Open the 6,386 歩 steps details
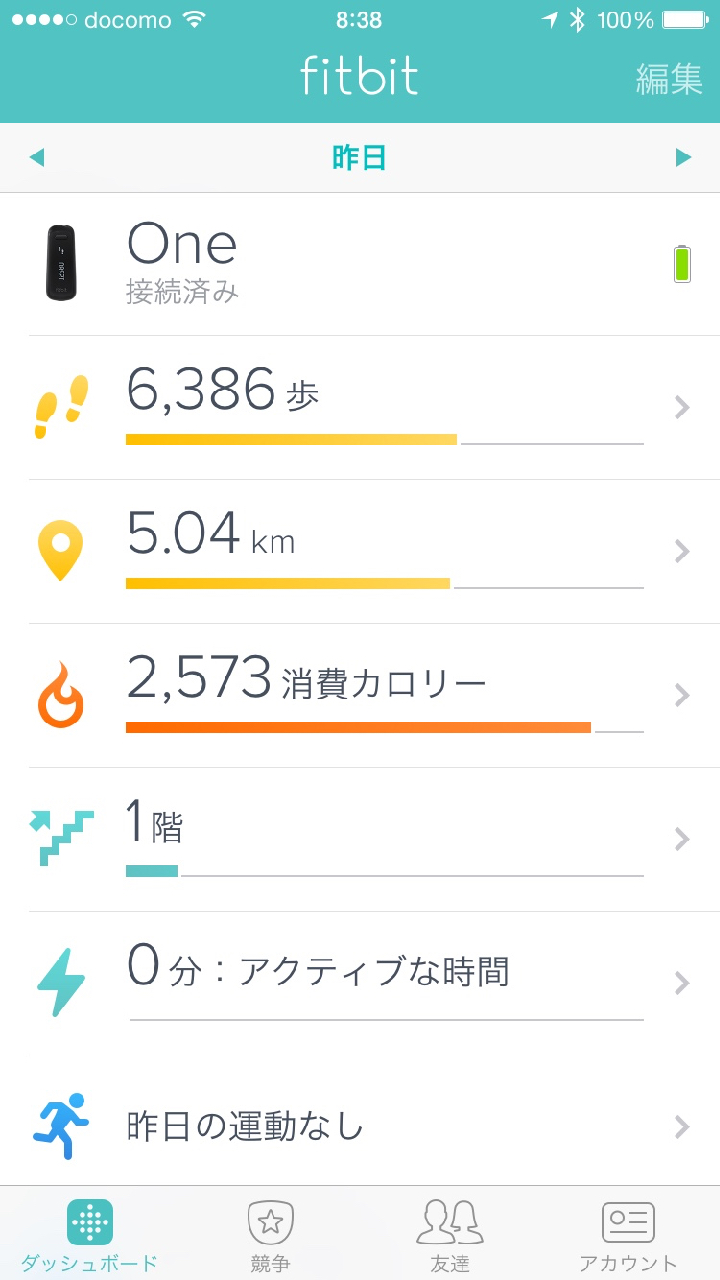 [360, 407]
